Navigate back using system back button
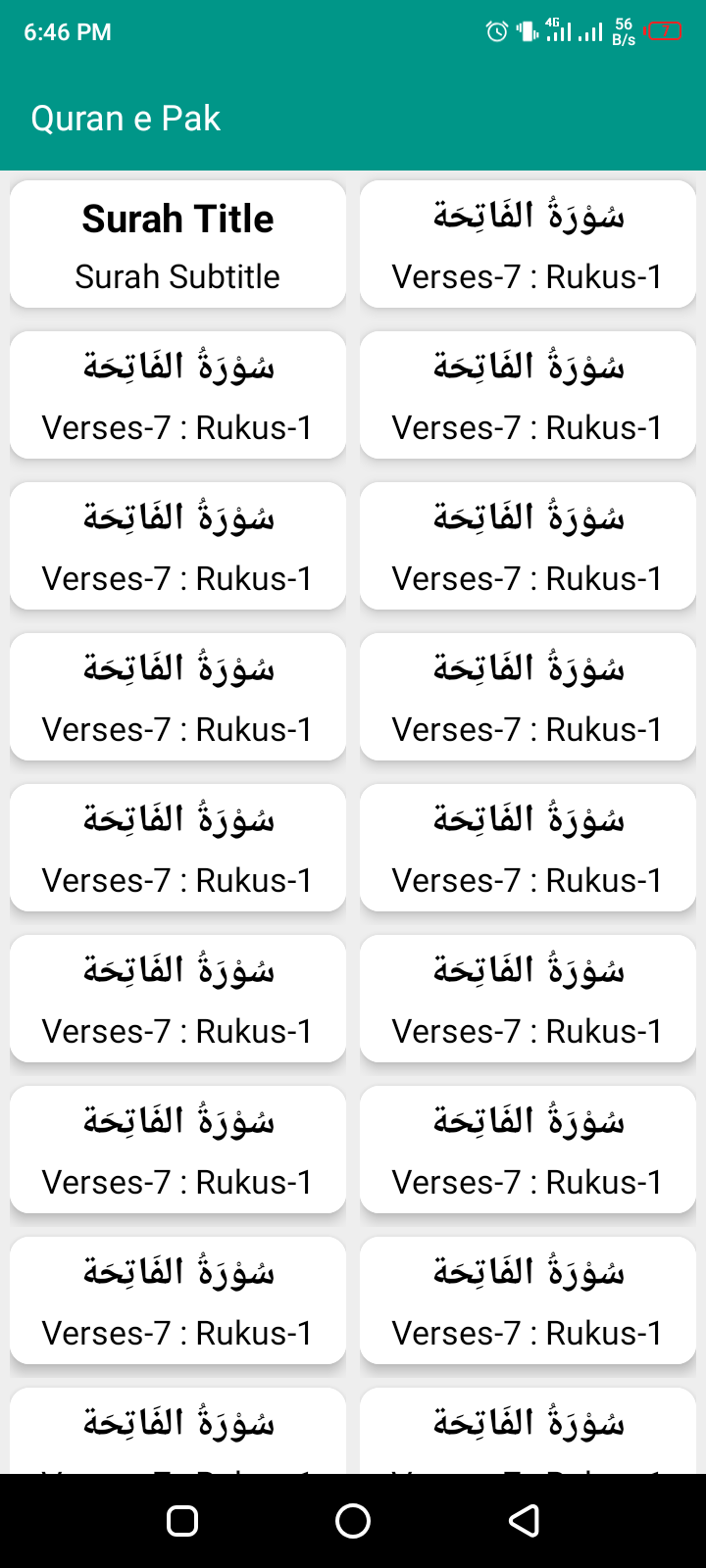706x1568 pixels. pyautogui.click(x=525, y=1521)
